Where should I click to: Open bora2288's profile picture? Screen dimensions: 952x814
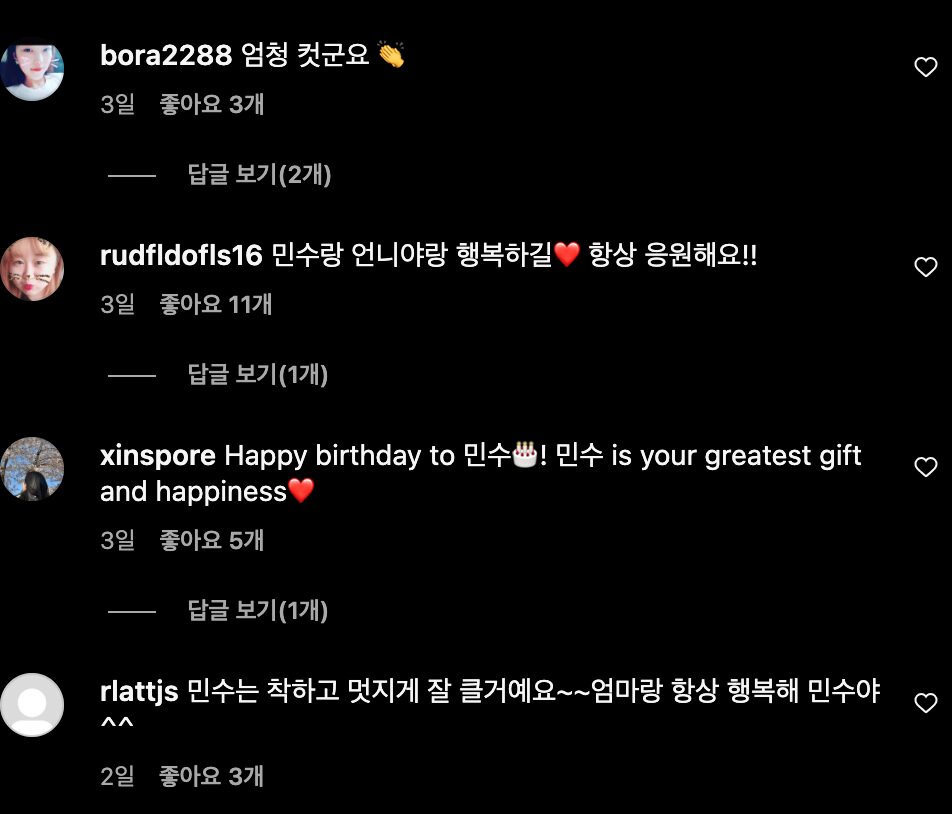click(32, 69)
